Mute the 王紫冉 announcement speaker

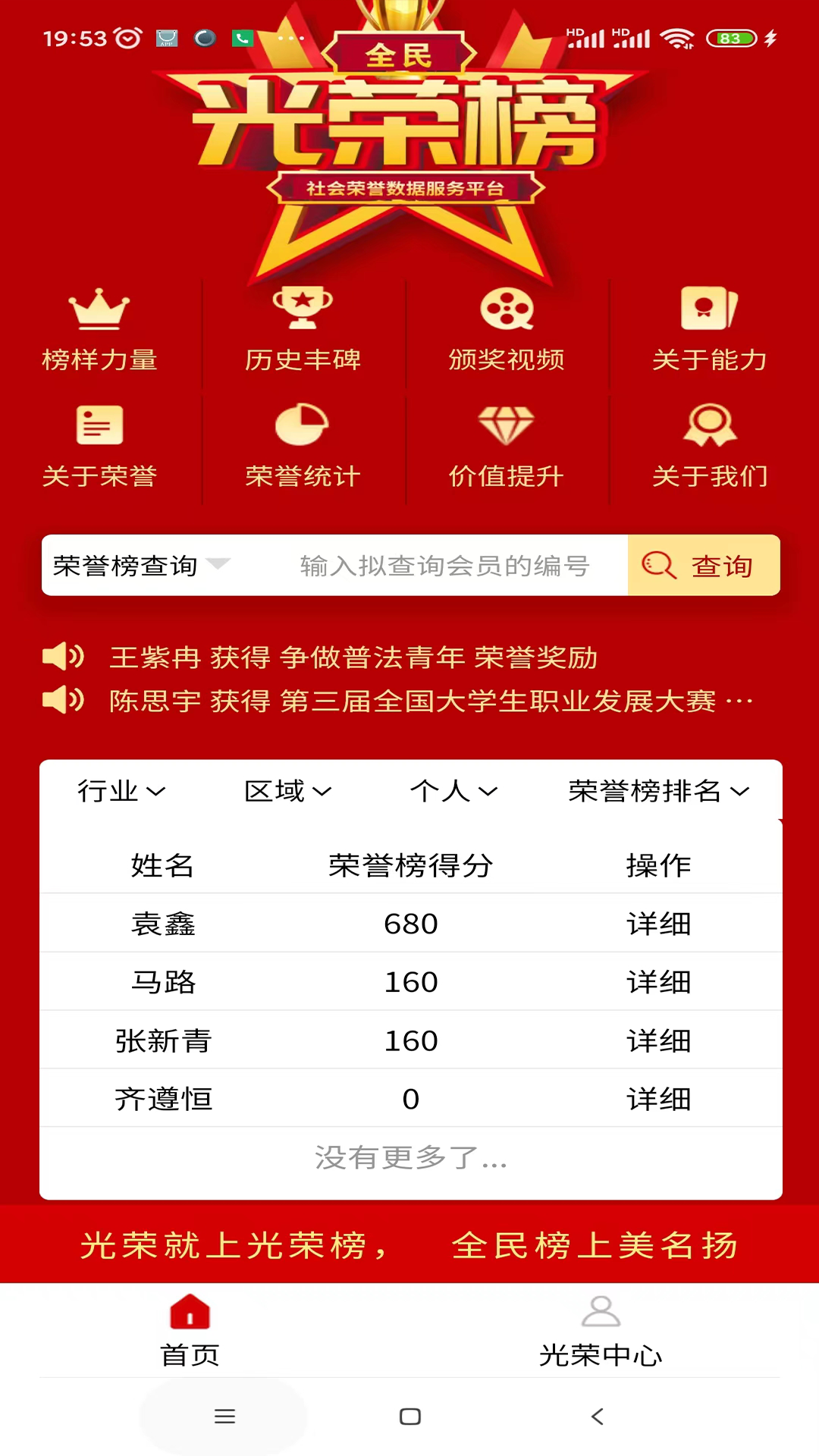(x=64, y=658)
